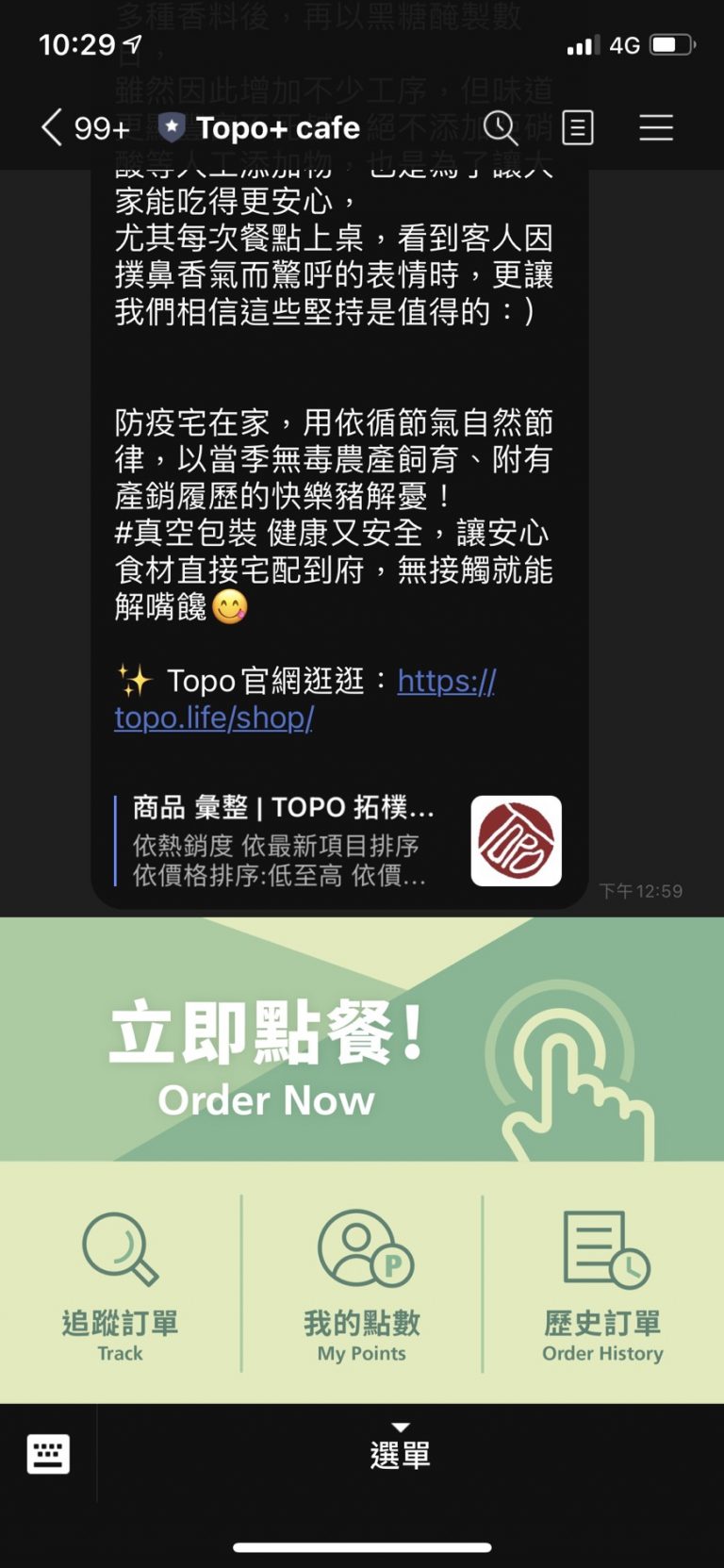
Task: Open the keyboard input icon
Action: coord(48,1453)
